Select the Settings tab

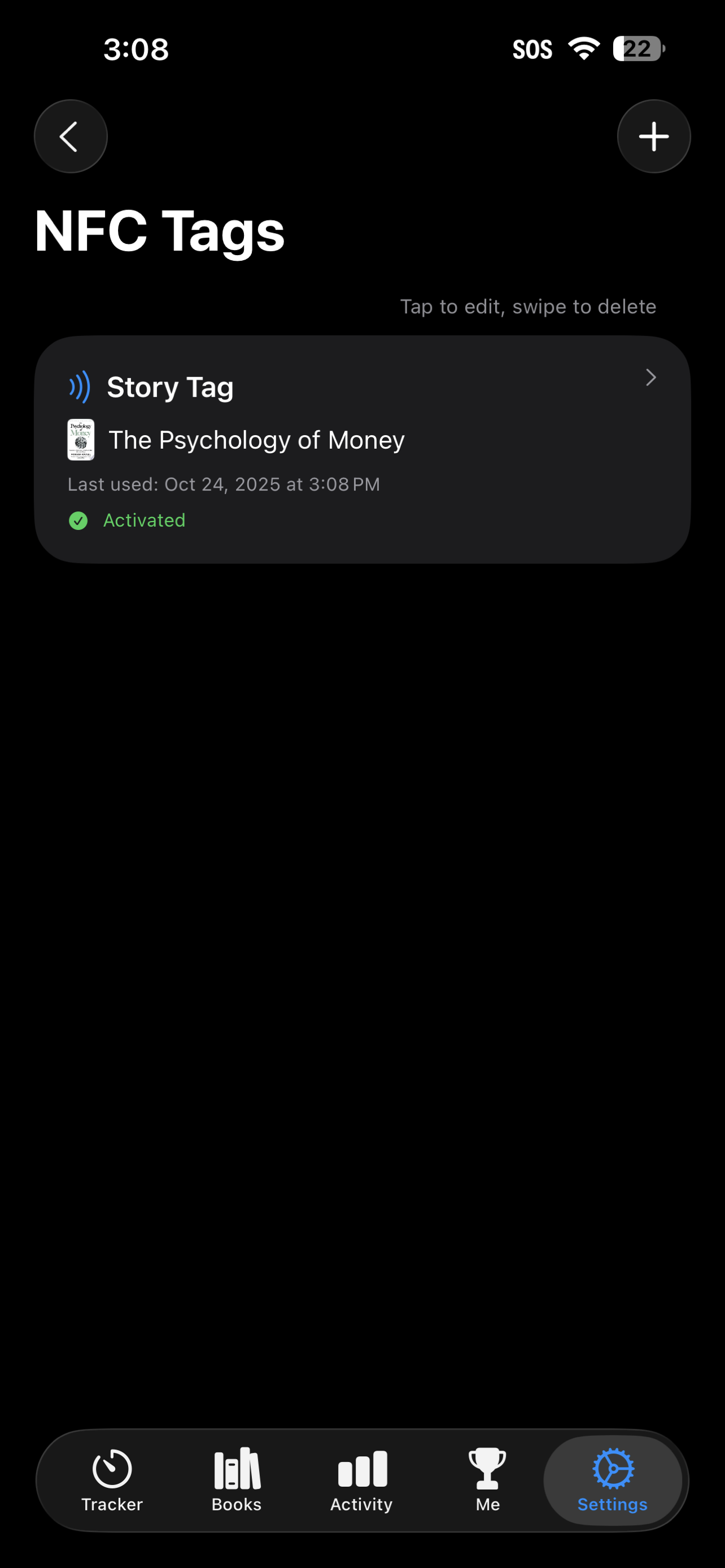[613, 1481]
